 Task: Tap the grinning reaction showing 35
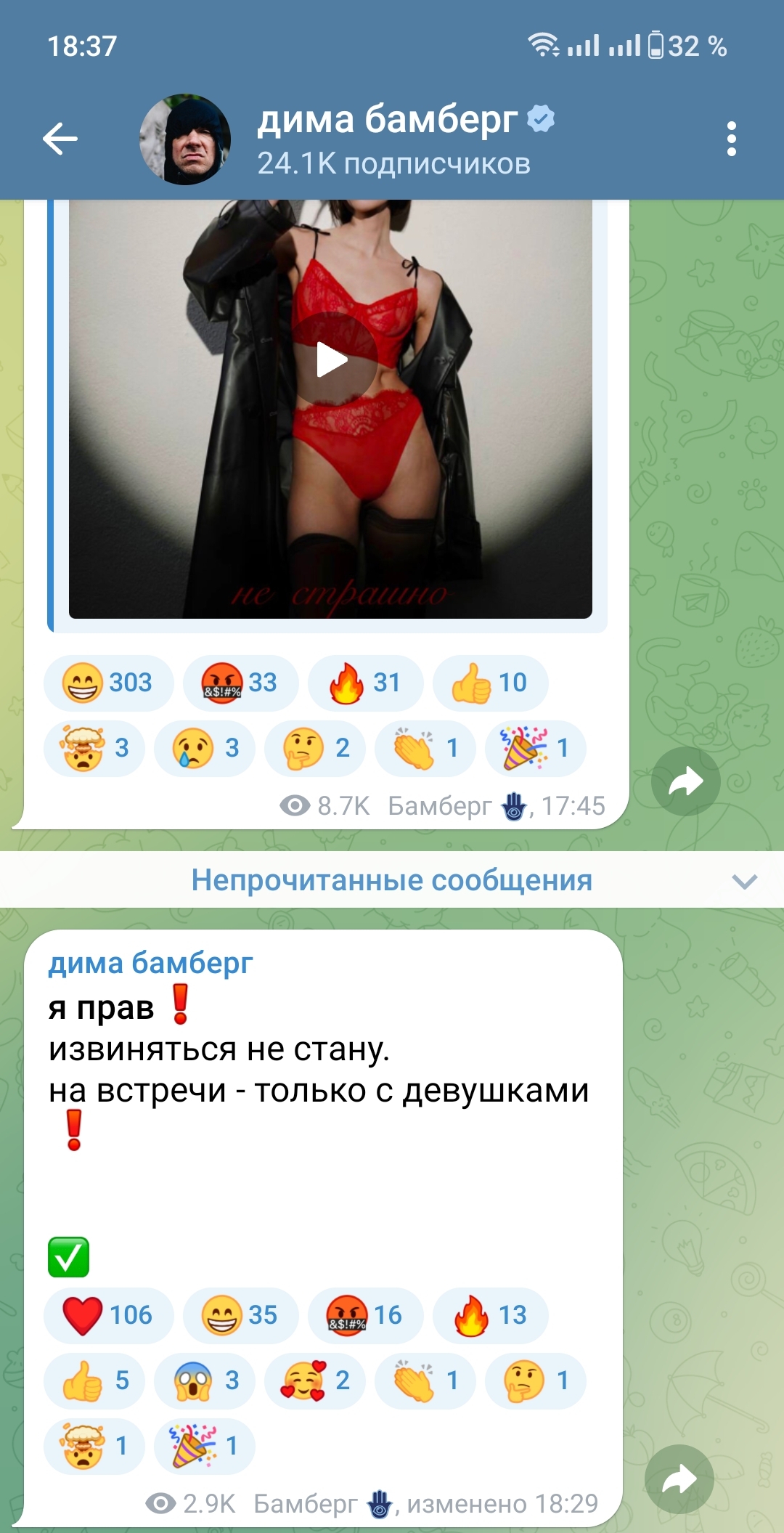click(x=241, y=1315)
